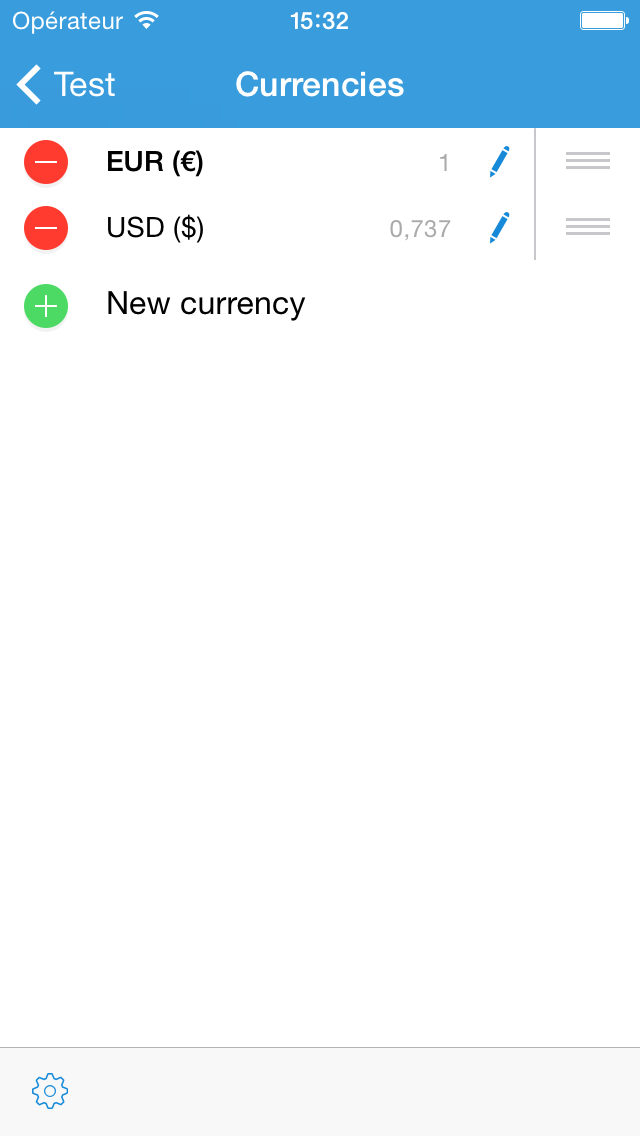
Task: Tap the red delete button for EUR
Action: pos(46,162)
